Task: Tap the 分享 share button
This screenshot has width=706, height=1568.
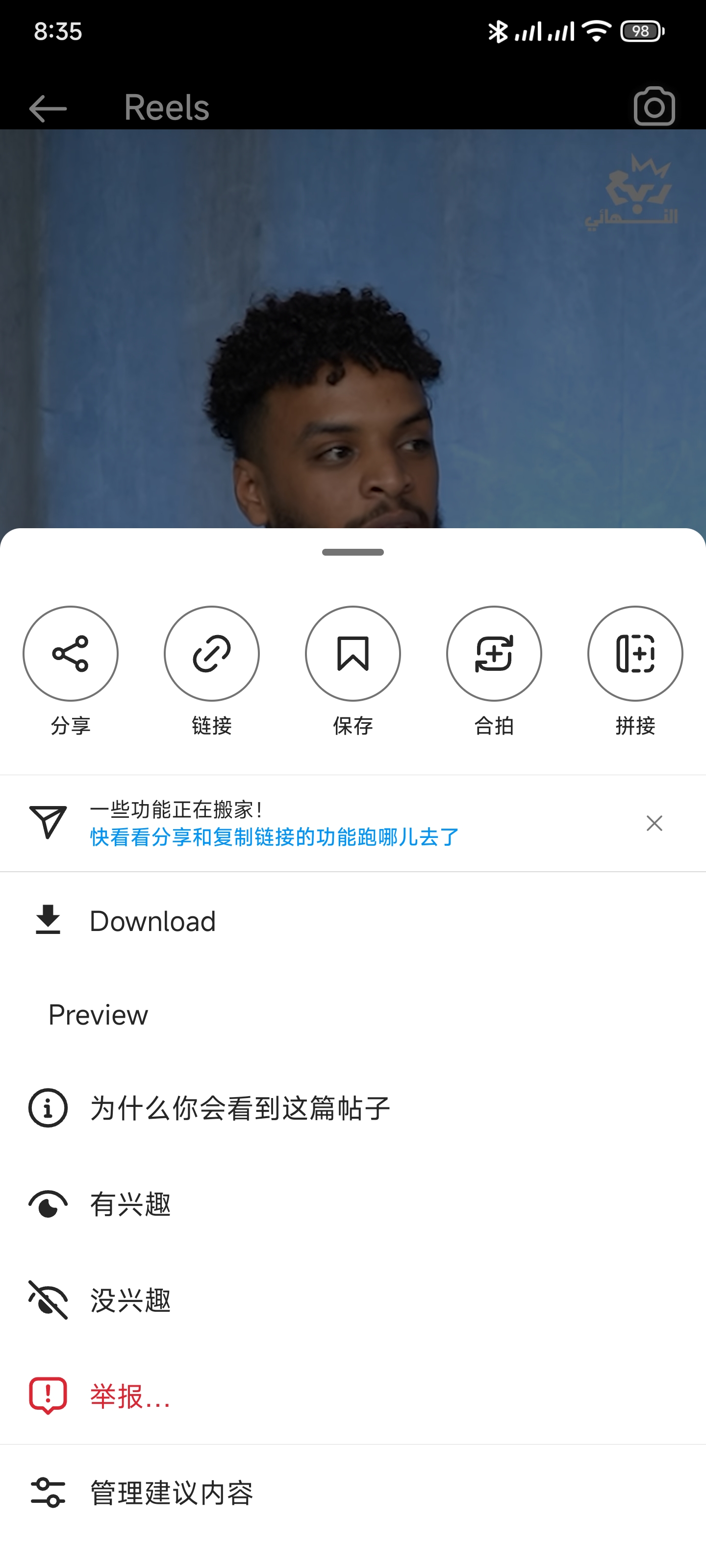Action: point(71,653)
